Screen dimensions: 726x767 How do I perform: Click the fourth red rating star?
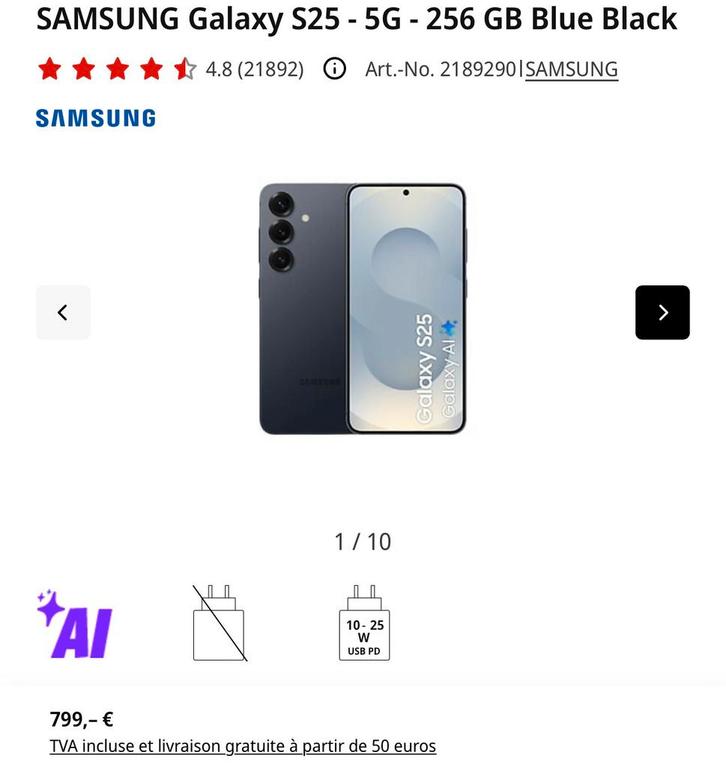point(150,68)
